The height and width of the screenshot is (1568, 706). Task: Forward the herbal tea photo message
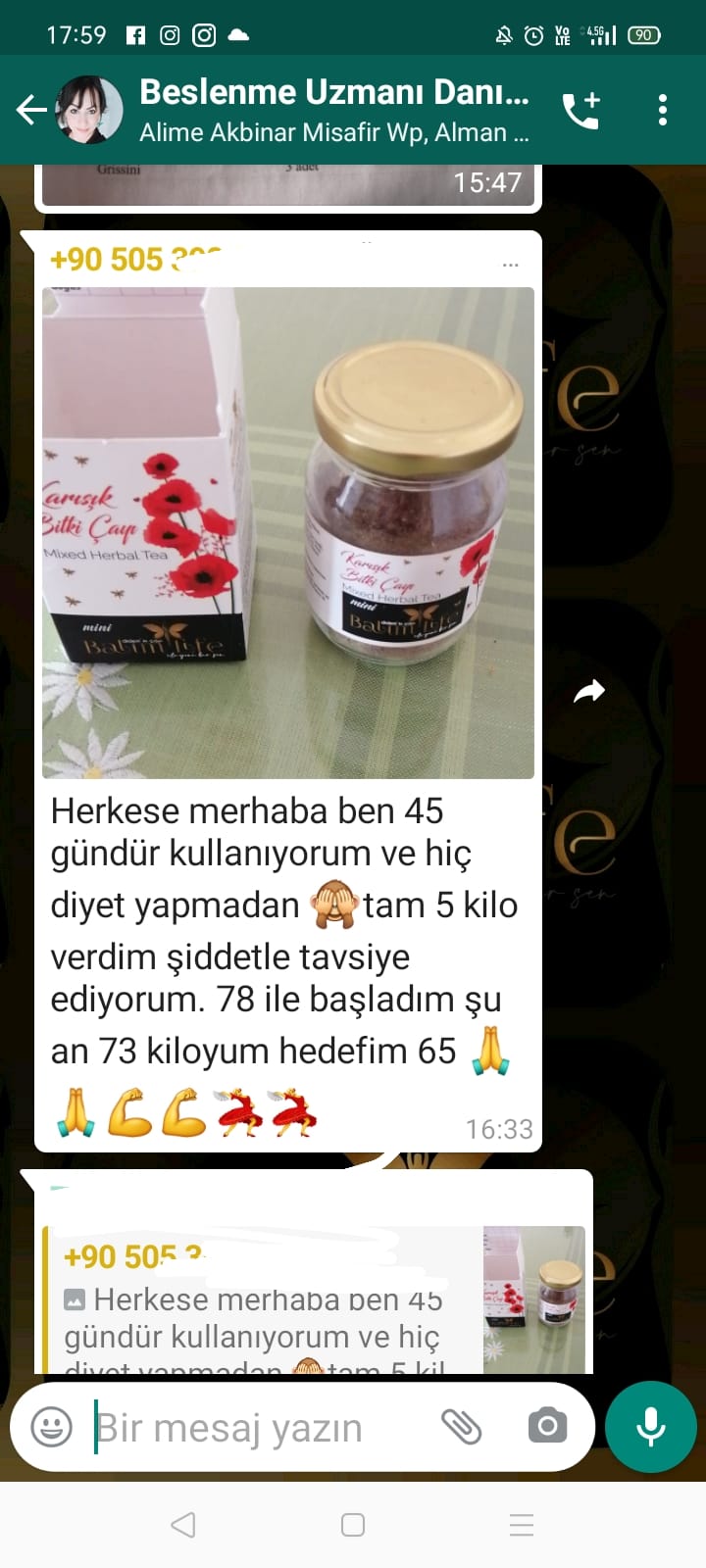(589, 692)
